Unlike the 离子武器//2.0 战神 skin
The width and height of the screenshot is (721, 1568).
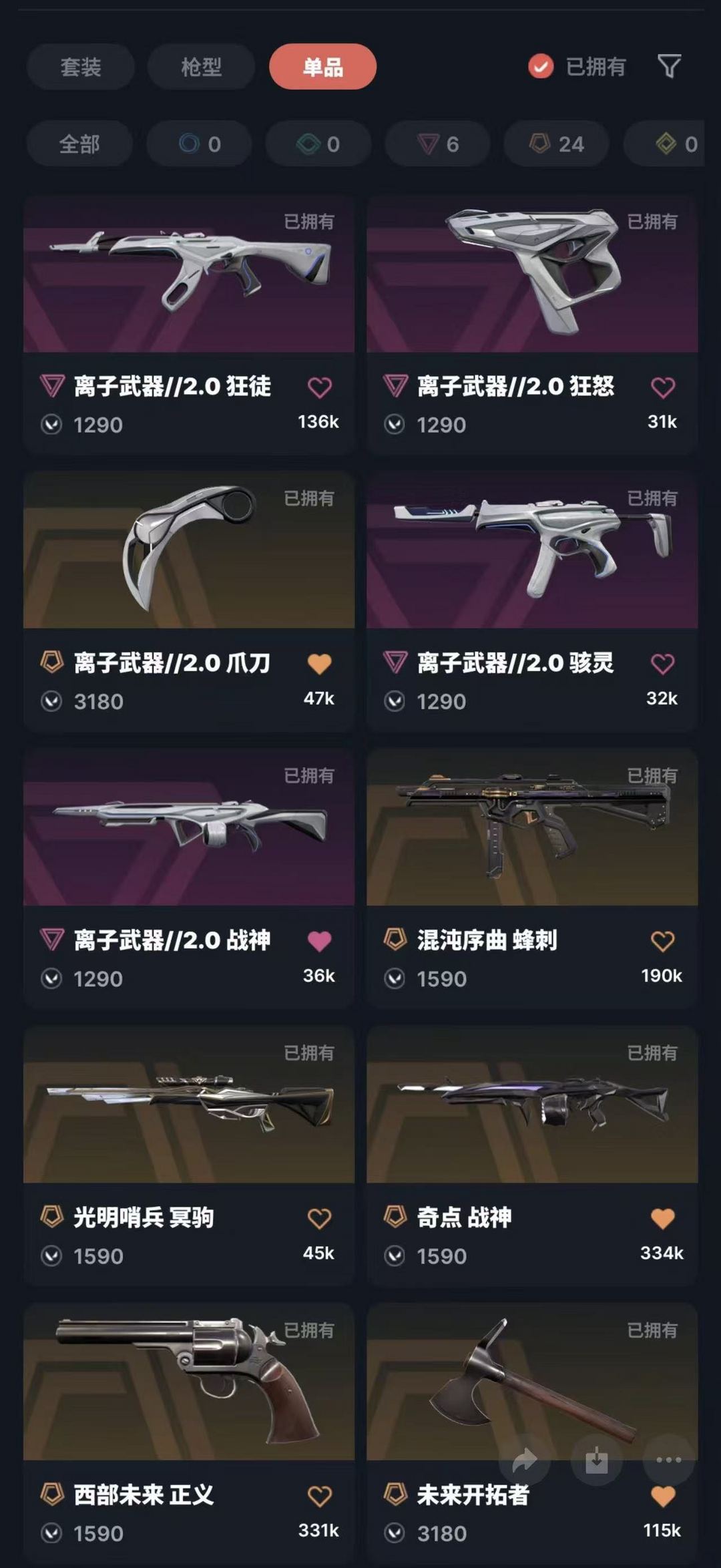(319, 941)
